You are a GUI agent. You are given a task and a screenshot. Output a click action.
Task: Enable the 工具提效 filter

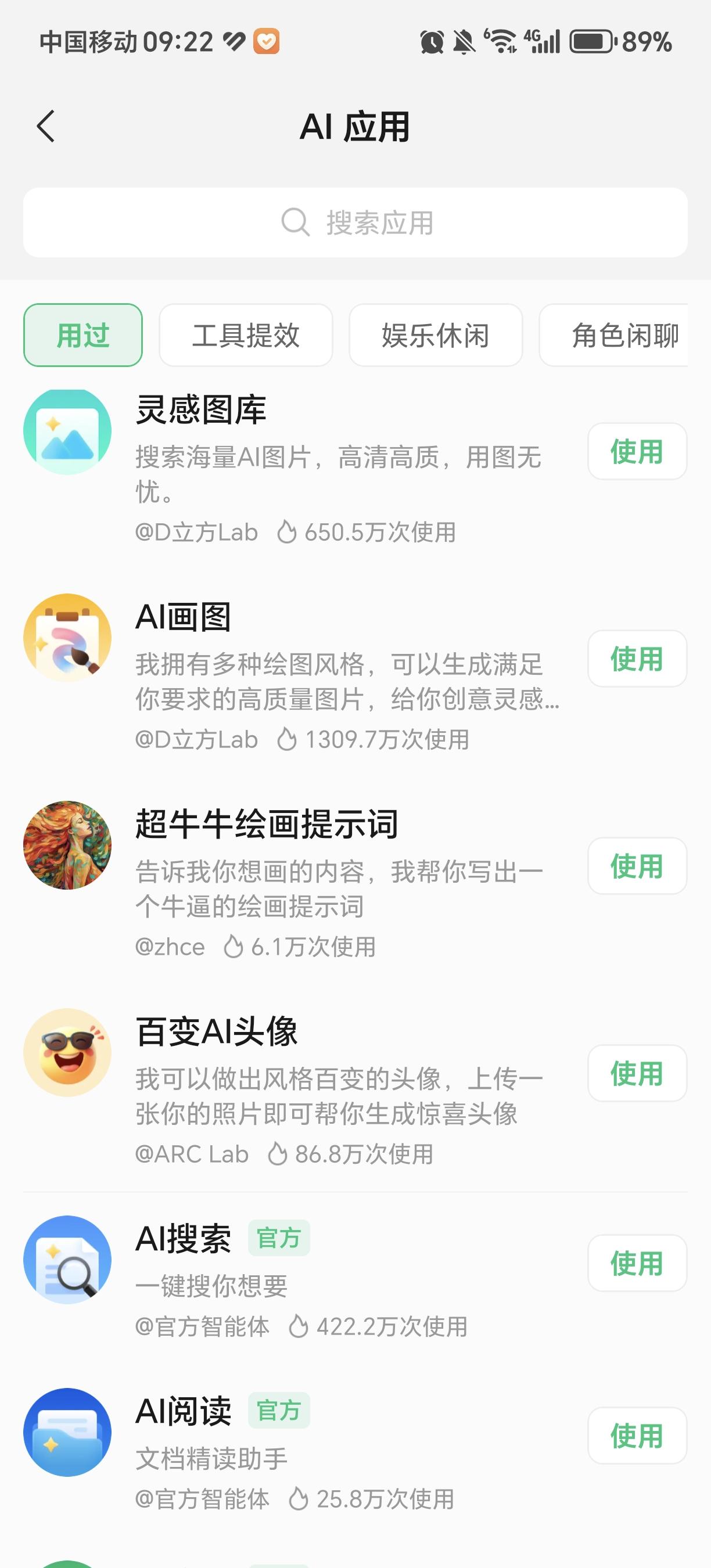pos(245,336)
